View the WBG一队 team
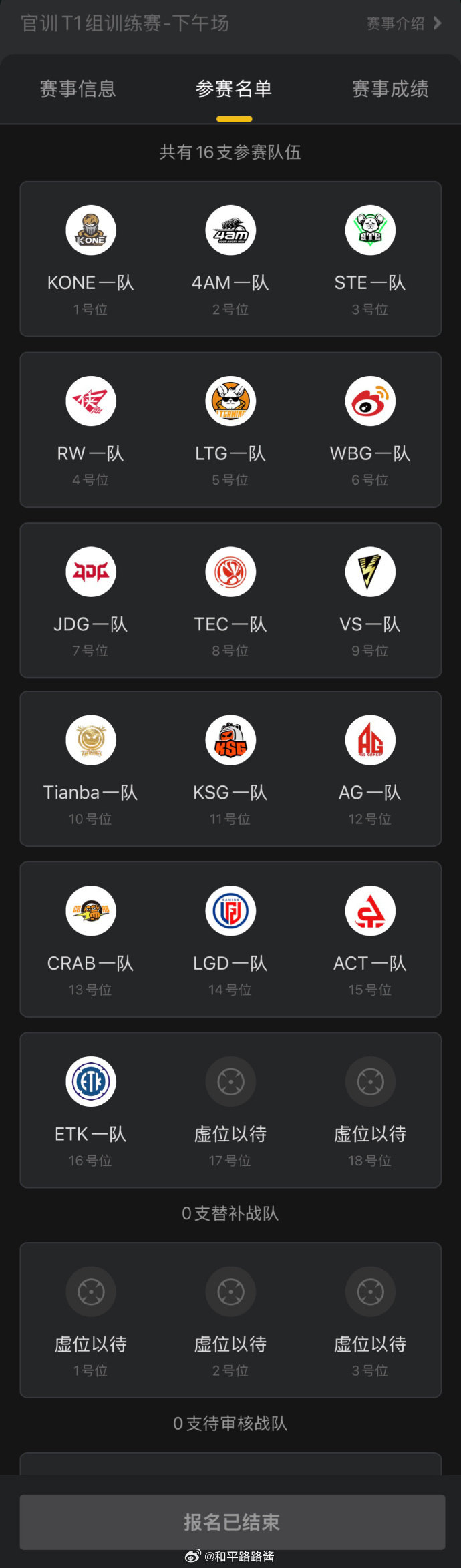The image size is (461, 1568). click(x=370, y=402)
